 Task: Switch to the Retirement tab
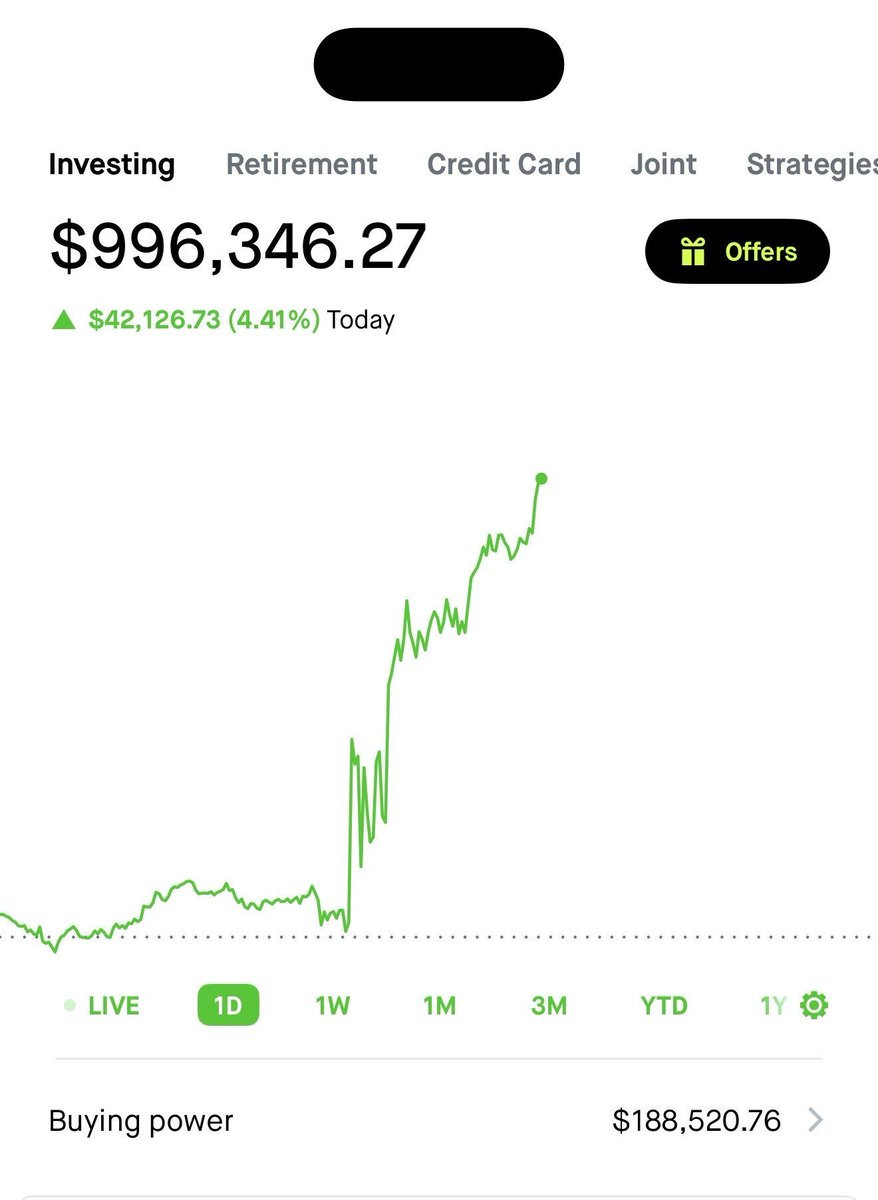pos(301,164)
